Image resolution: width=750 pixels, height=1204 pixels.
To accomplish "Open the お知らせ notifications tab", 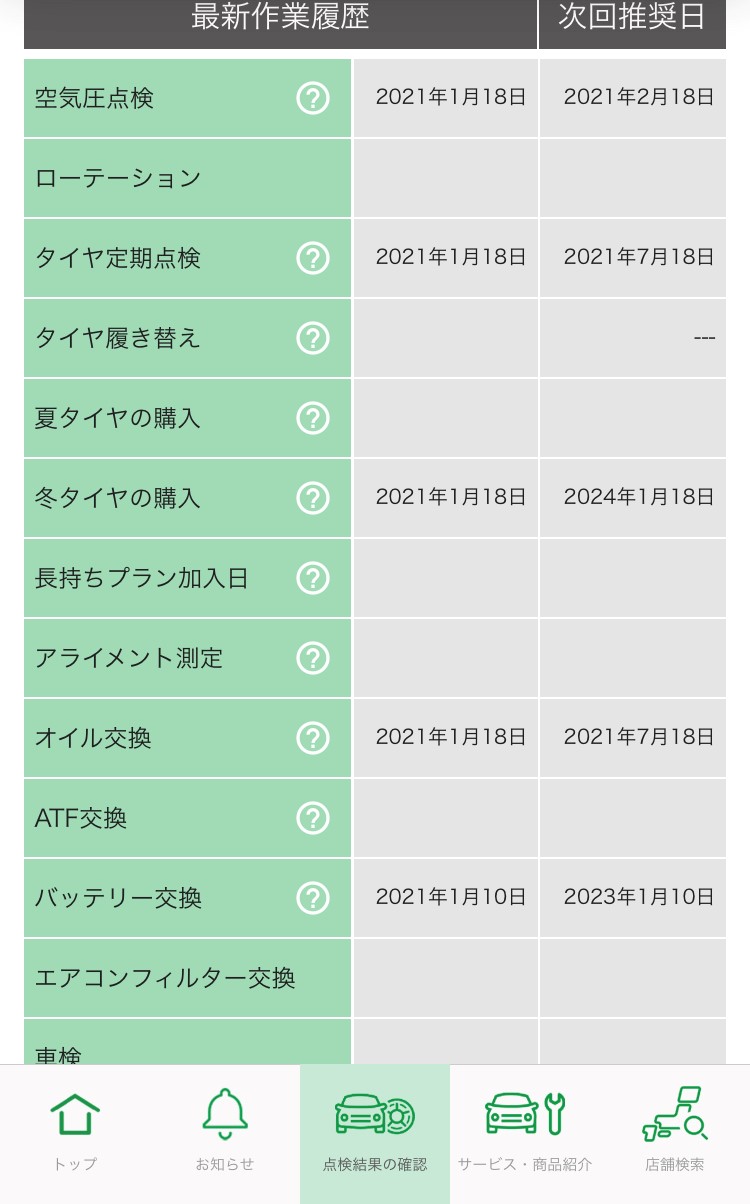I will pyautogui.click(x=225, y=1132).
